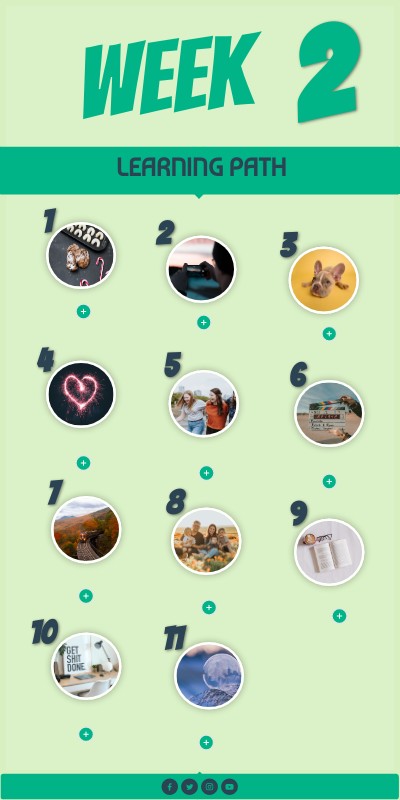Open the YouTube icon in the footer
The image size is (400, 800).
pos(229,787)
